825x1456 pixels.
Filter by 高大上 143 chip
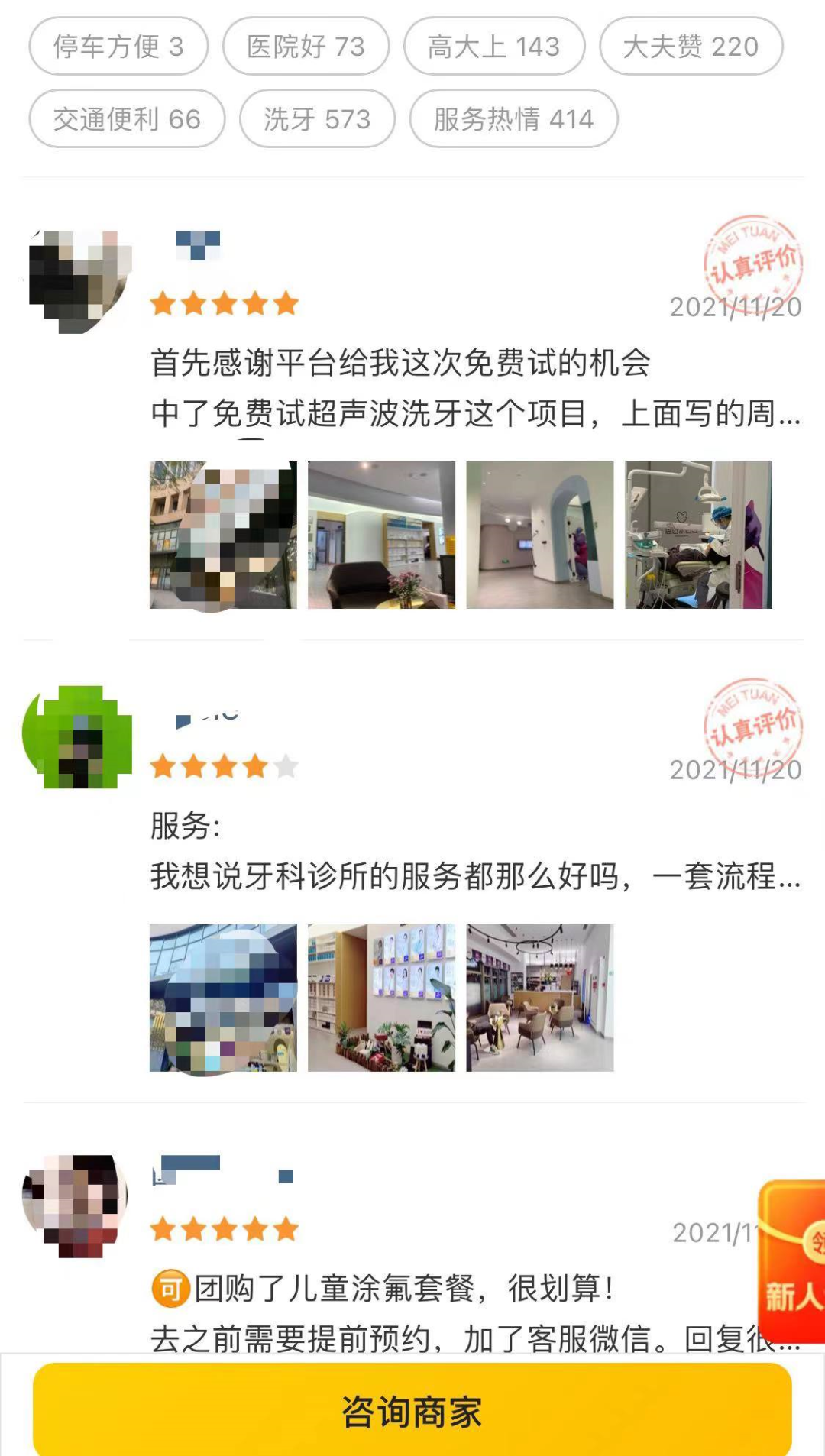494,47
